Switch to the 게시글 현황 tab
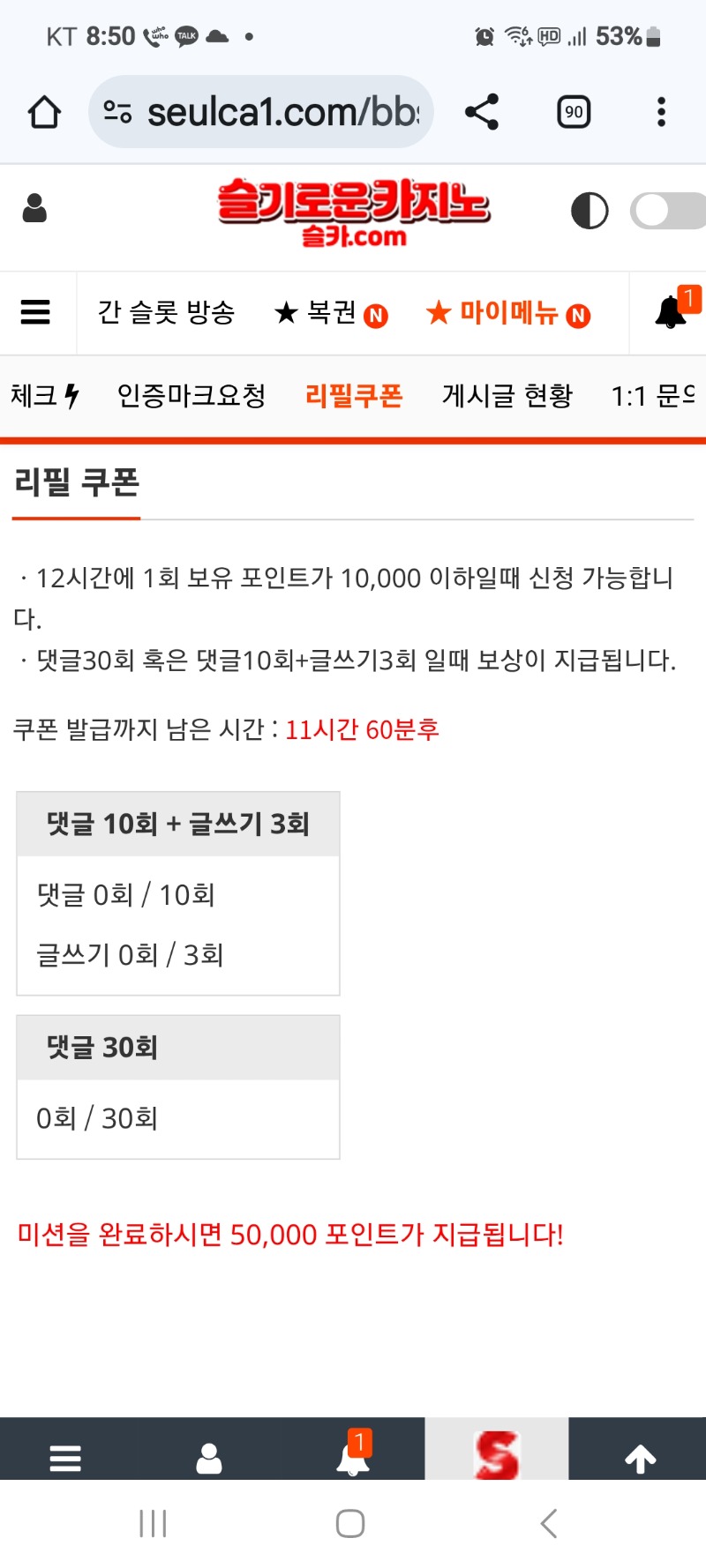 [x=507, y=395]
